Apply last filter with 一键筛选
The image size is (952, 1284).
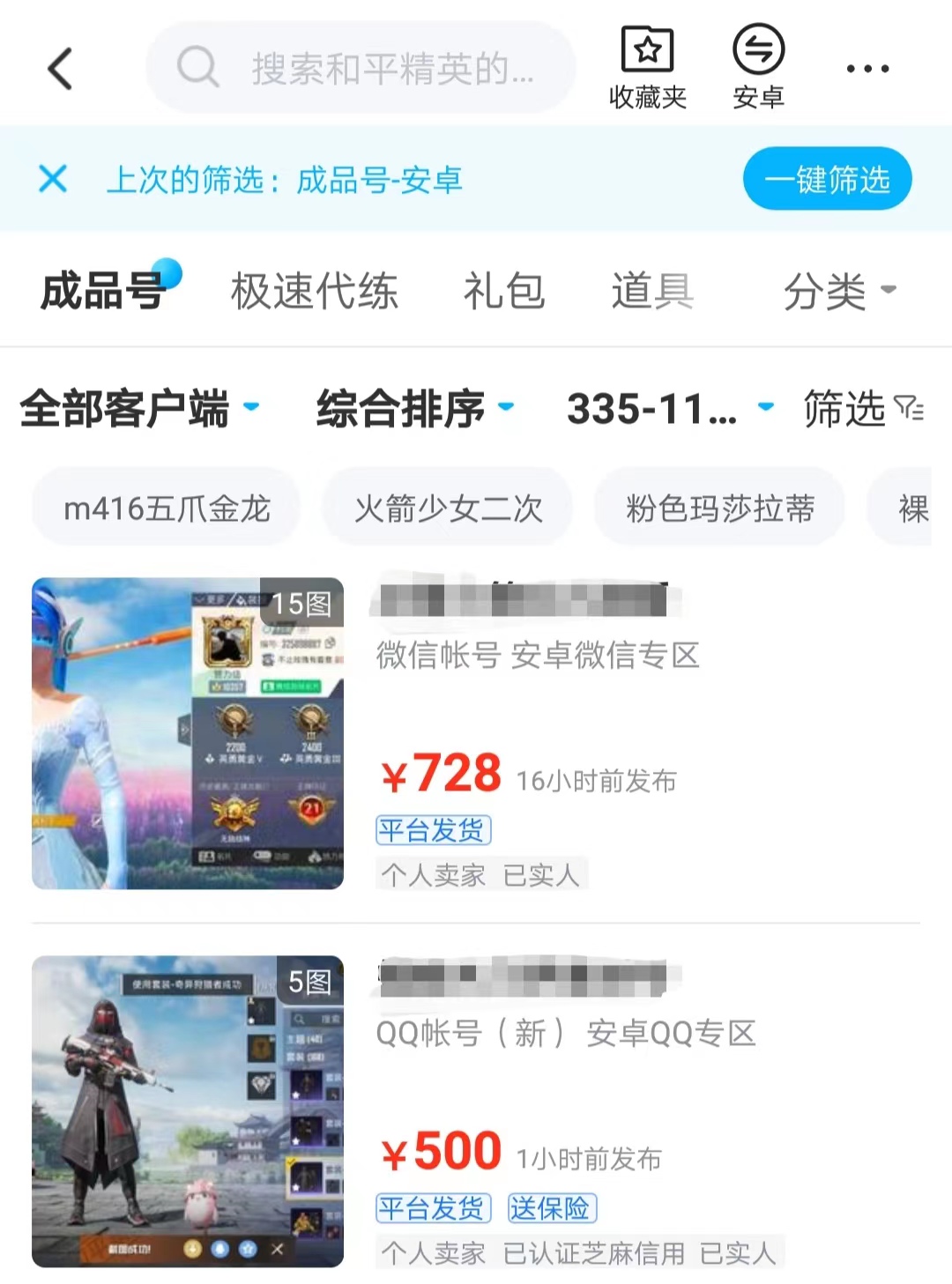(x=827, y=179)
